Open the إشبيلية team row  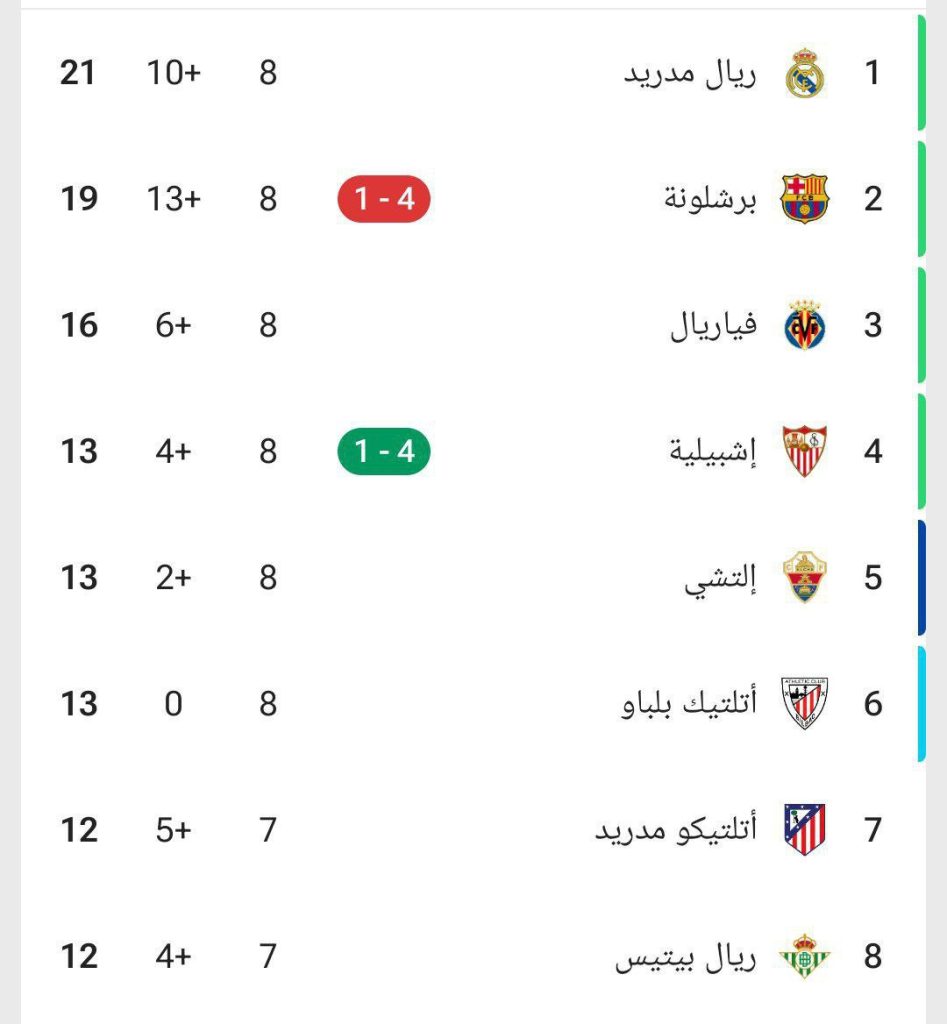713,452
